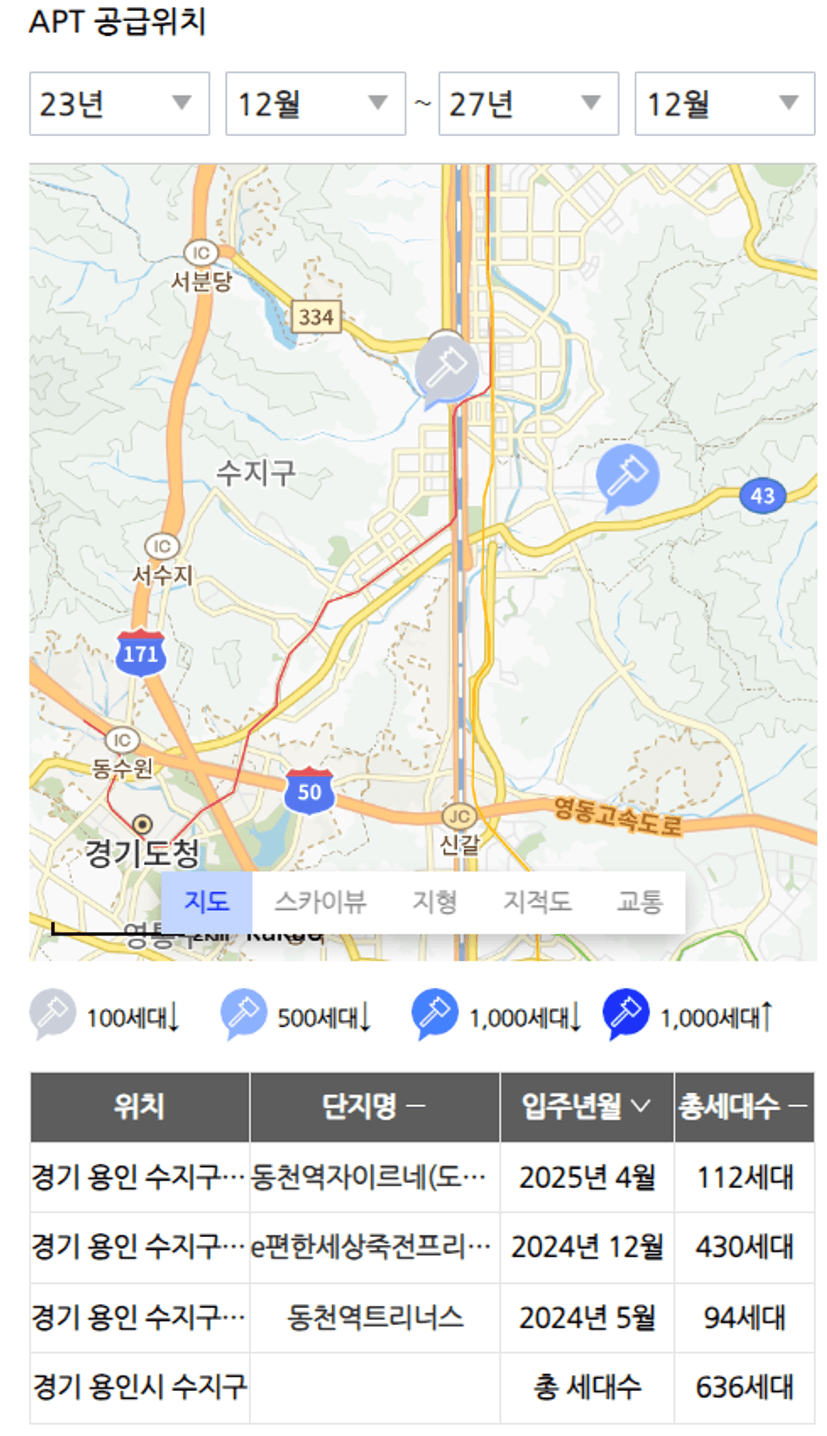Switch to 지적도 map type

coord(537,902)
